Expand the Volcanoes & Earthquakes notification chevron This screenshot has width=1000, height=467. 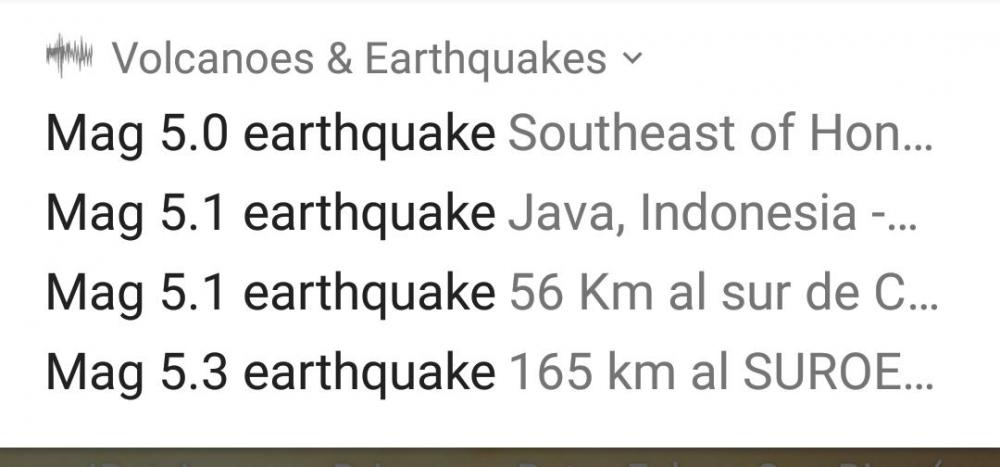(x=630, y=60)
